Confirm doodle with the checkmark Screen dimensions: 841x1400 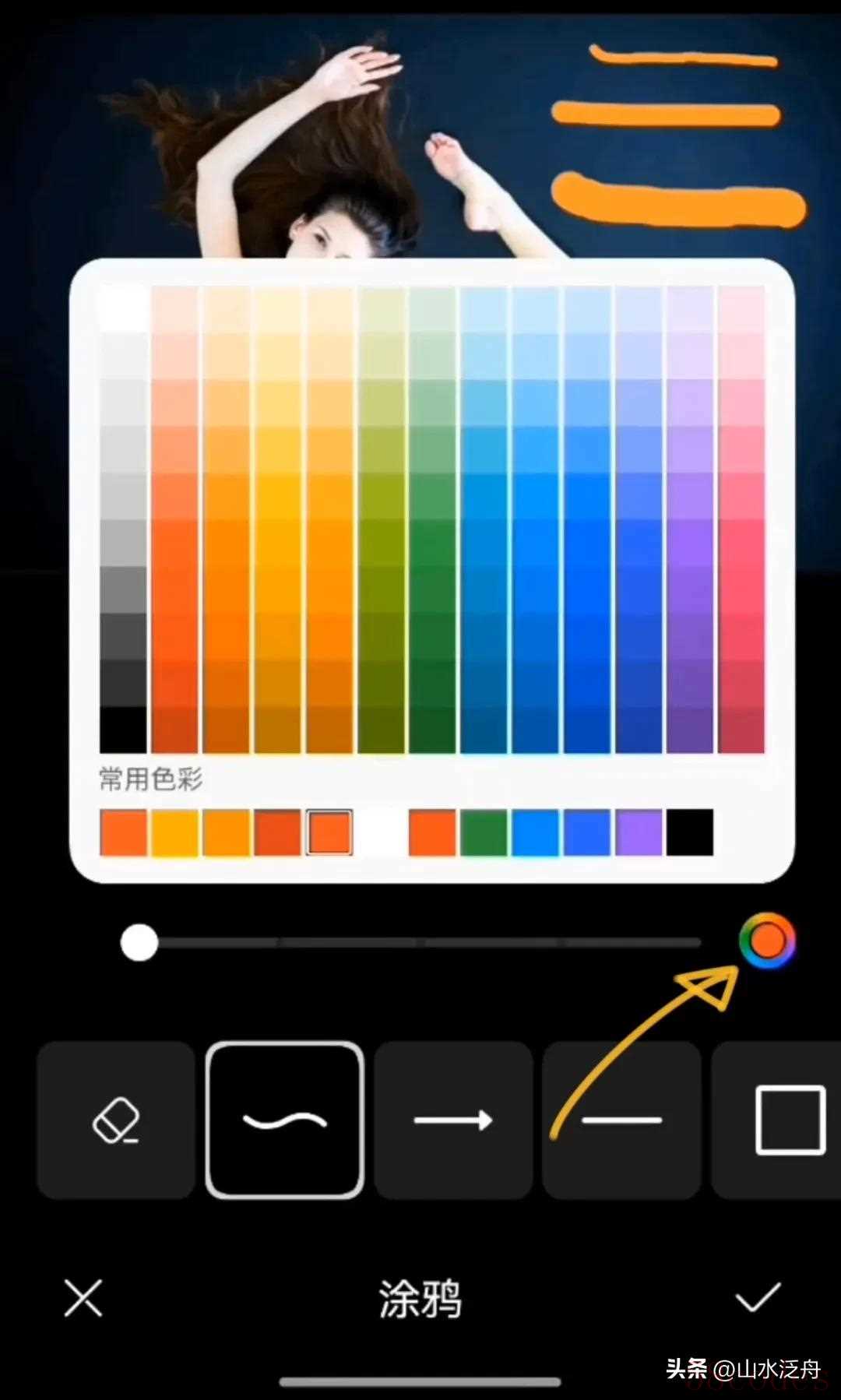(758, 1297)
